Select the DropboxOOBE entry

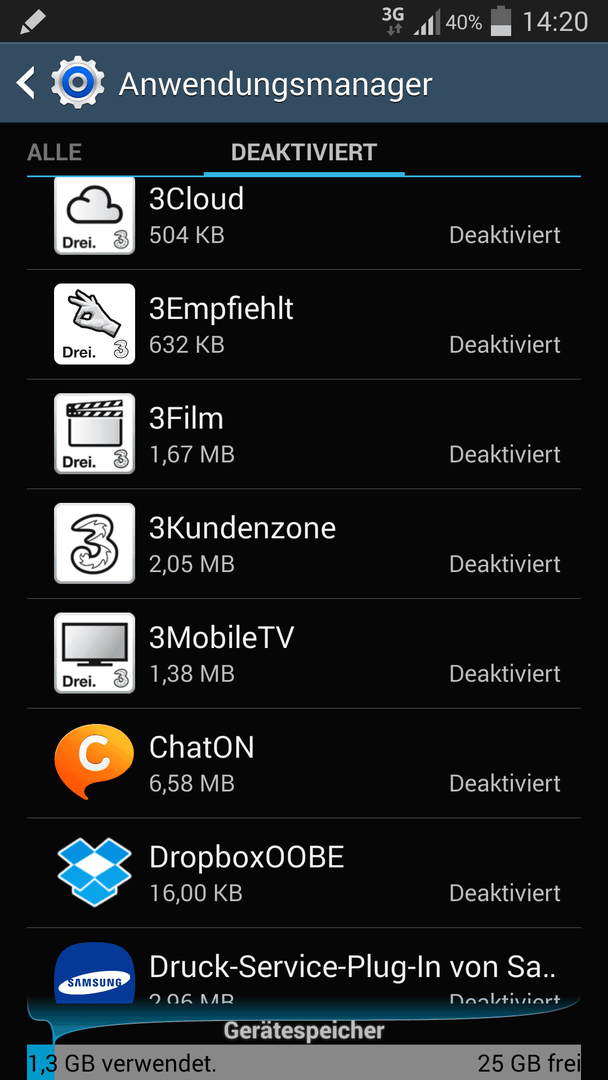click(304, 872)
